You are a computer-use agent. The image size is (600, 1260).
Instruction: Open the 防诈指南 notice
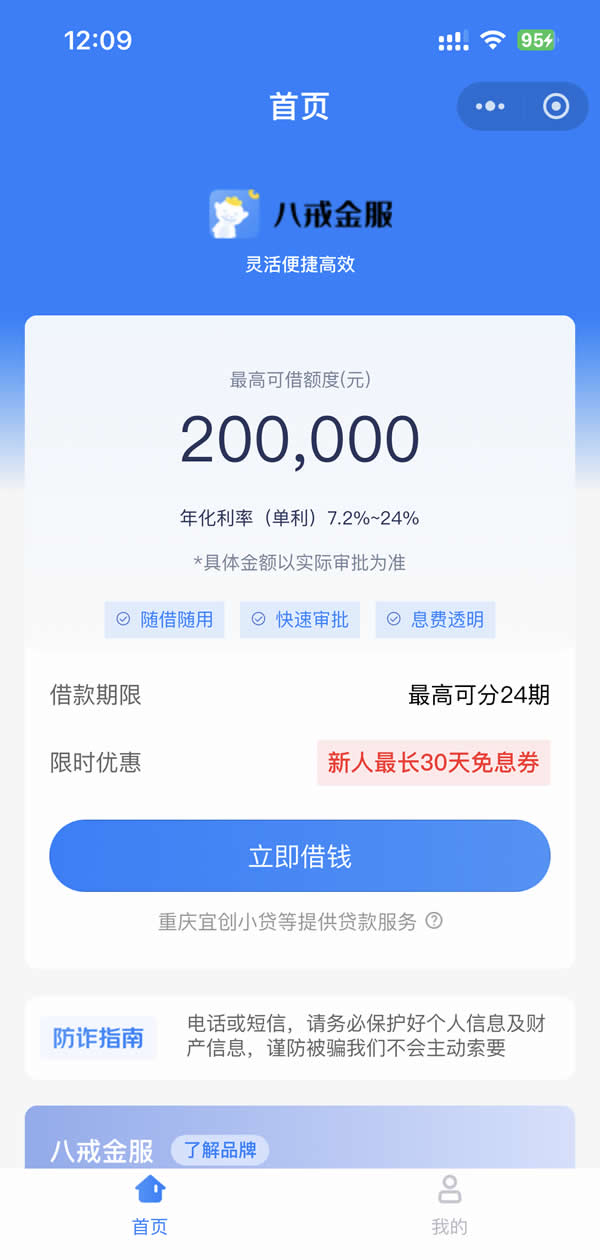coord(98,1038)
